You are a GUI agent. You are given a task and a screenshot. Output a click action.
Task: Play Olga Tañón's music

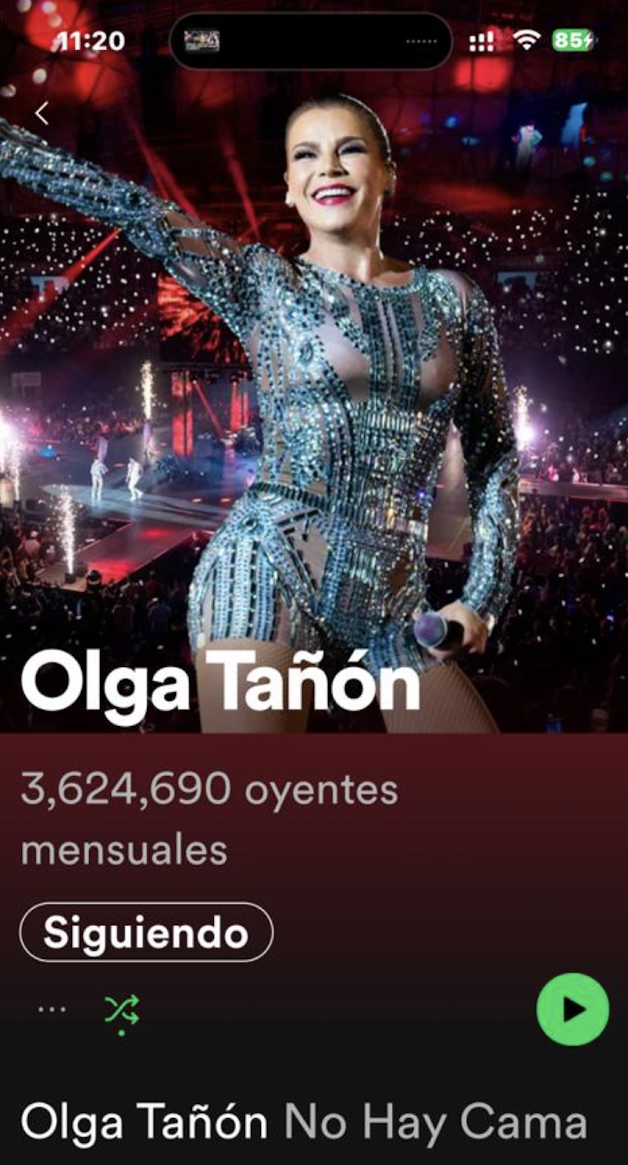(572, 1010)
